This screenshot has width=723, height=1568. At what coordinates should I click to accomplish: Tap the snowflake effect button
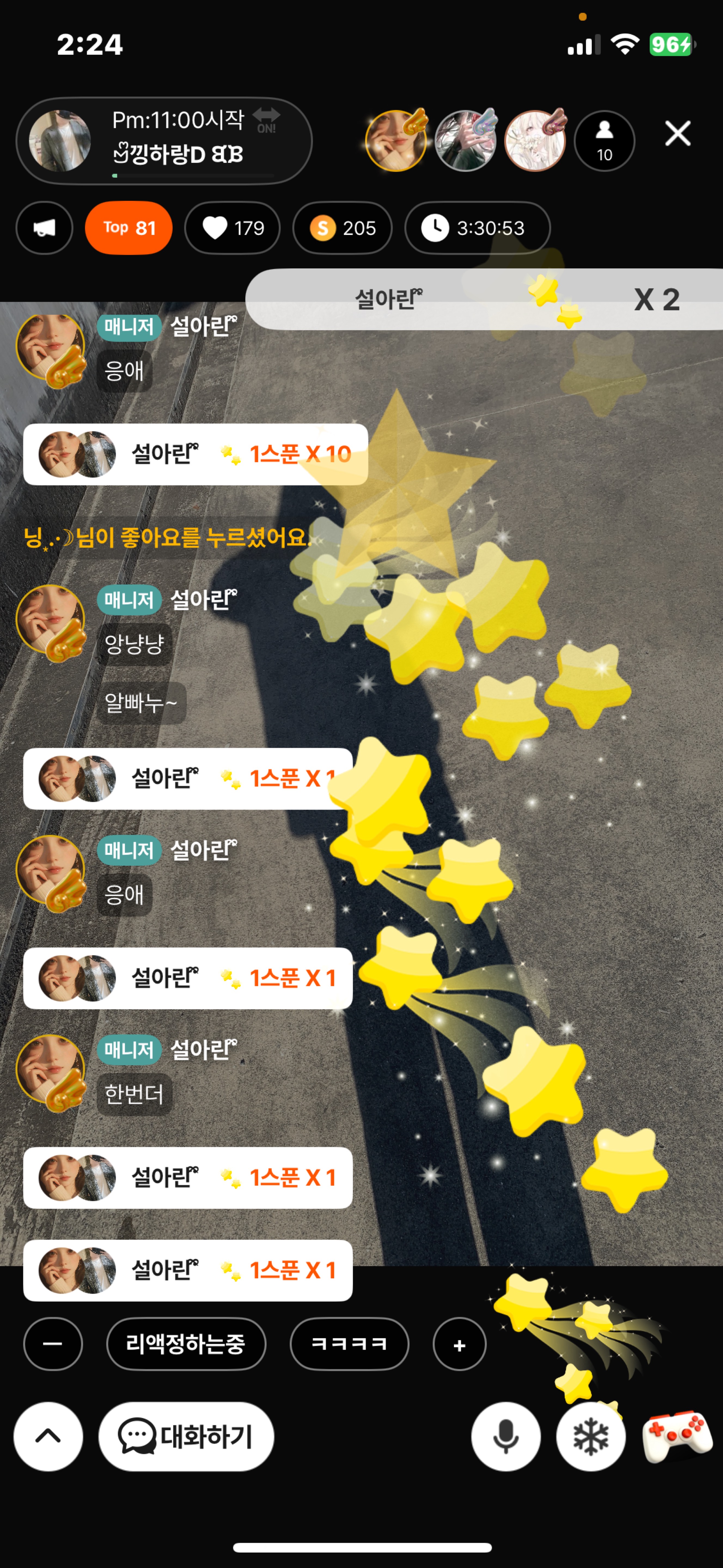tap(590, 1437)
